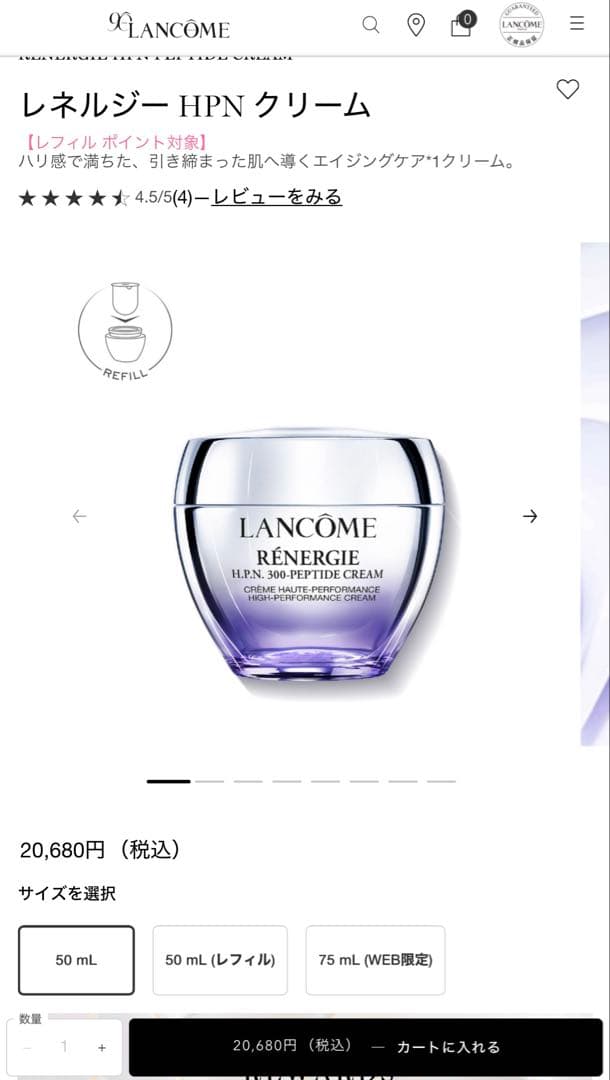Tap カートに入れる add to cart

pos(366,1047)
